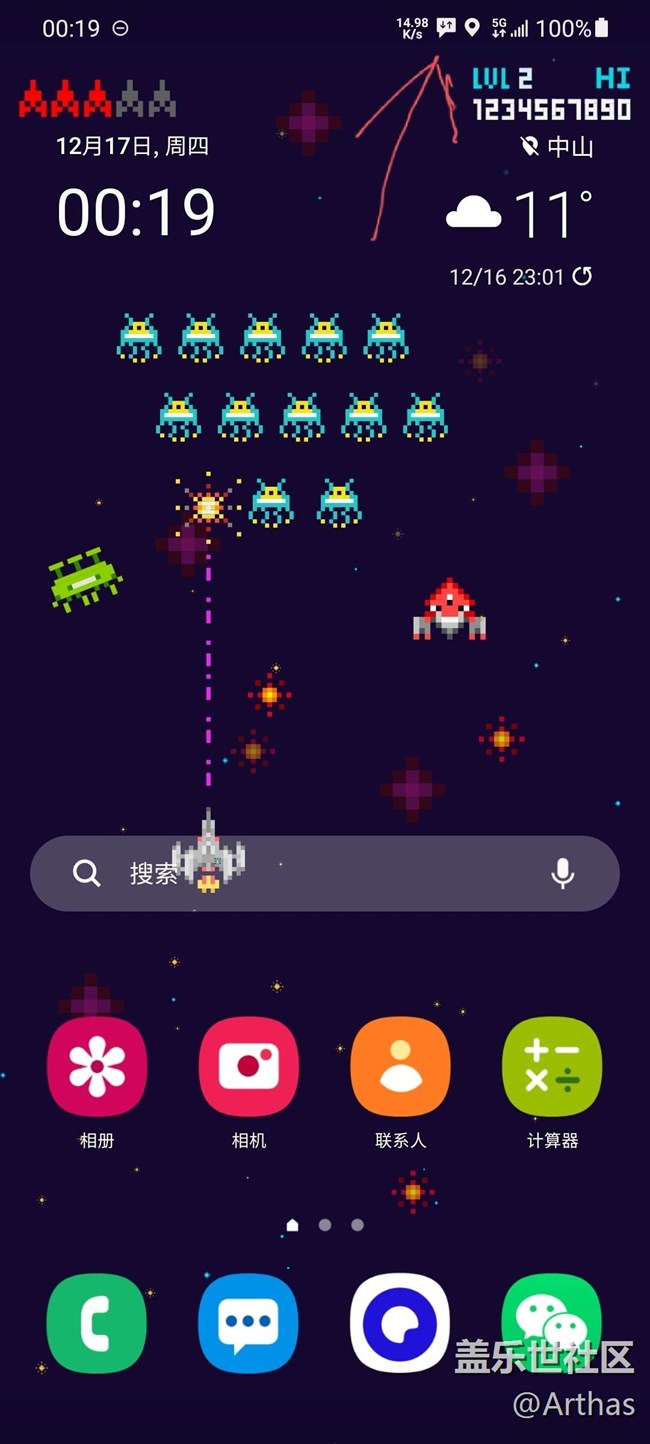
Task: Start voice search with the microphone
Action: click(563, 873)
